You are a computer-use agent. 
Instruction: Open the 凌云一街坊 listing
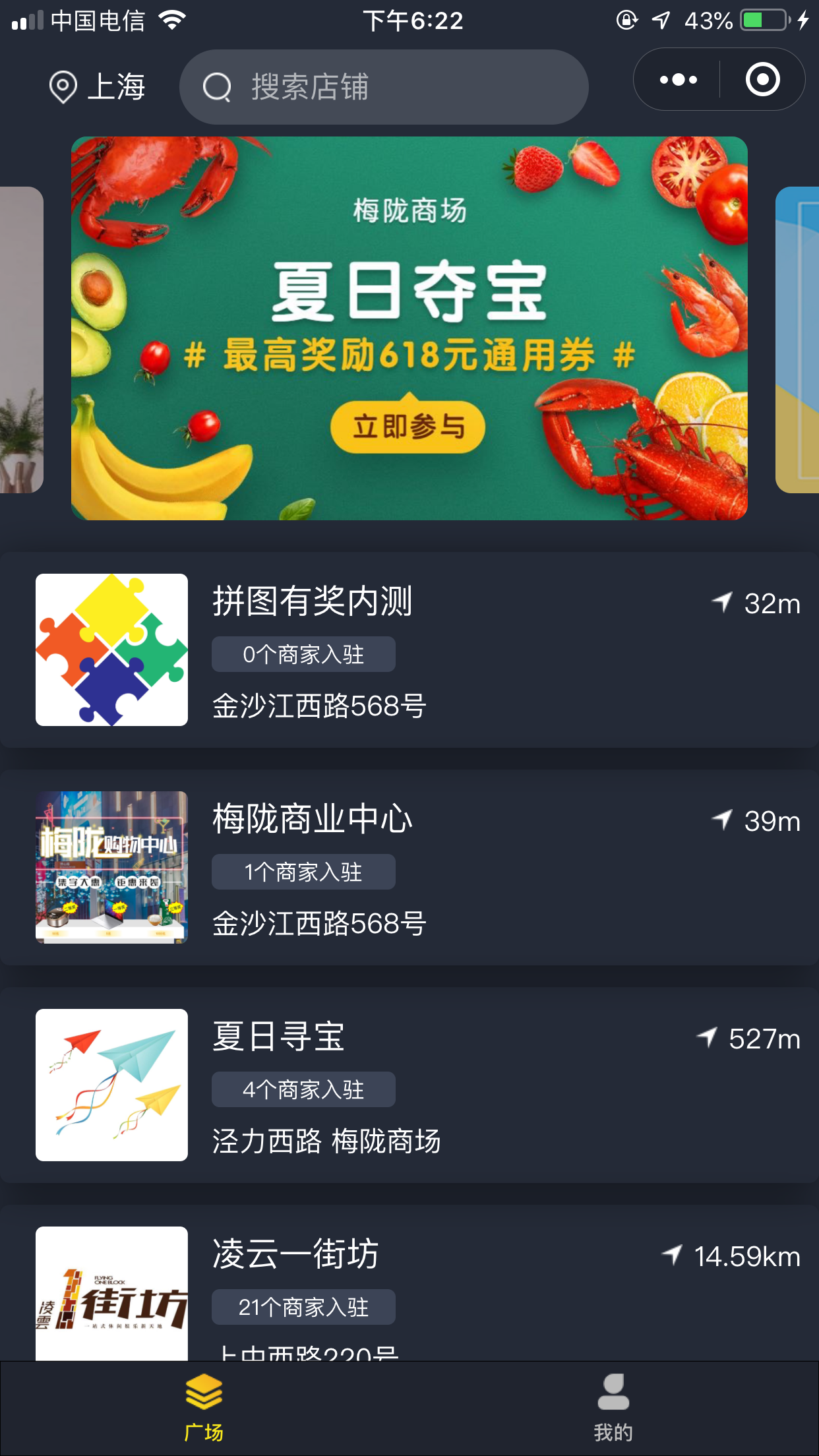(x=409, y=1283)
